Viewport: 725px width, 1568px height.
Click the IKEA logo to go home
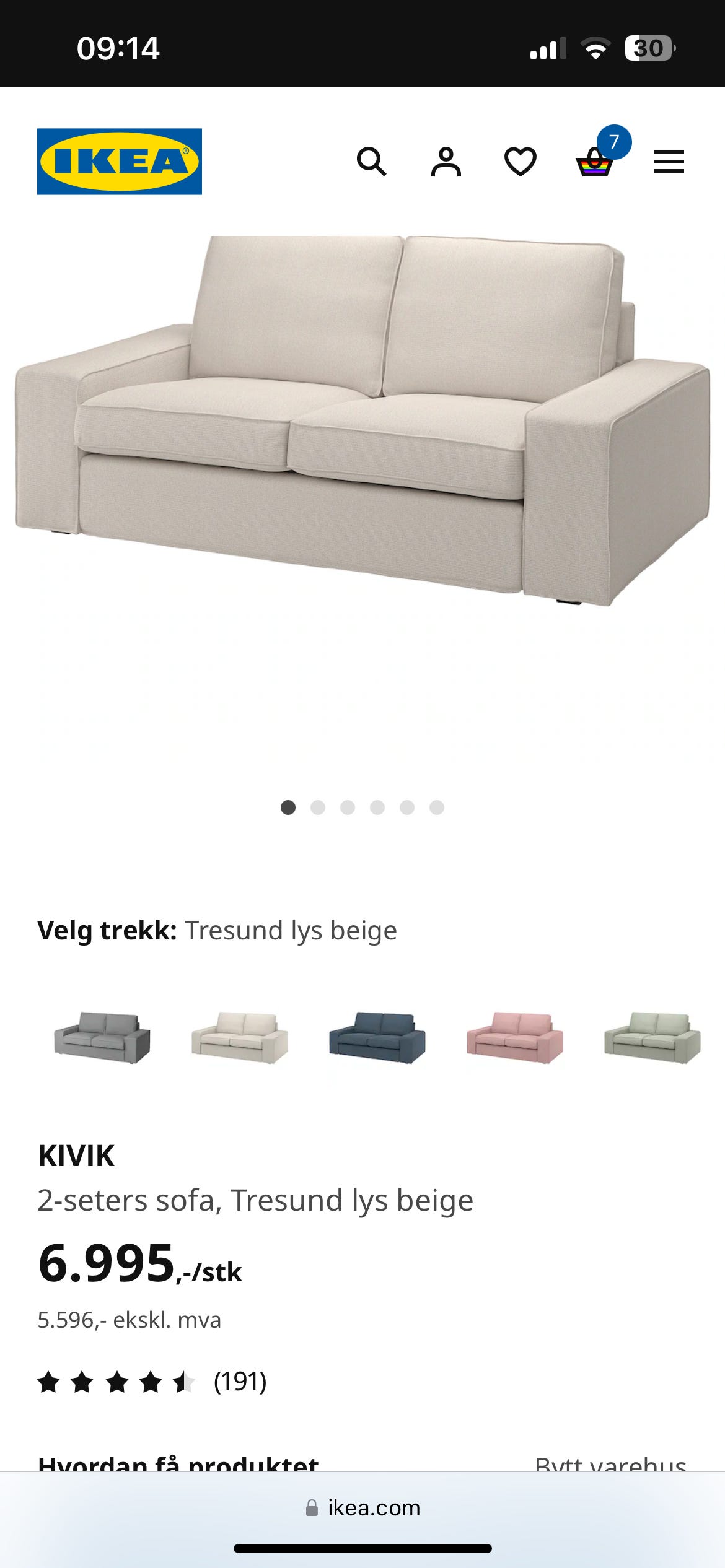point(120,161)
